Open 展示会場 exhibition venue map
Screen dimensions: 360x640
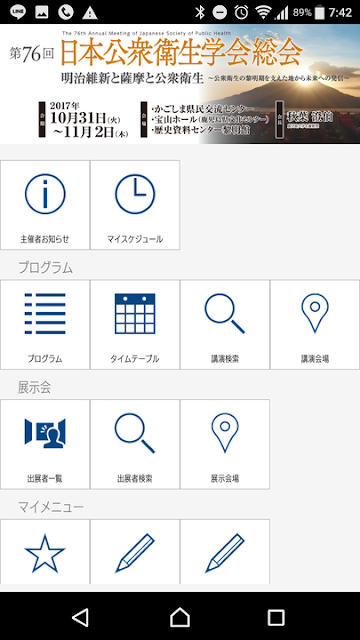225,444
